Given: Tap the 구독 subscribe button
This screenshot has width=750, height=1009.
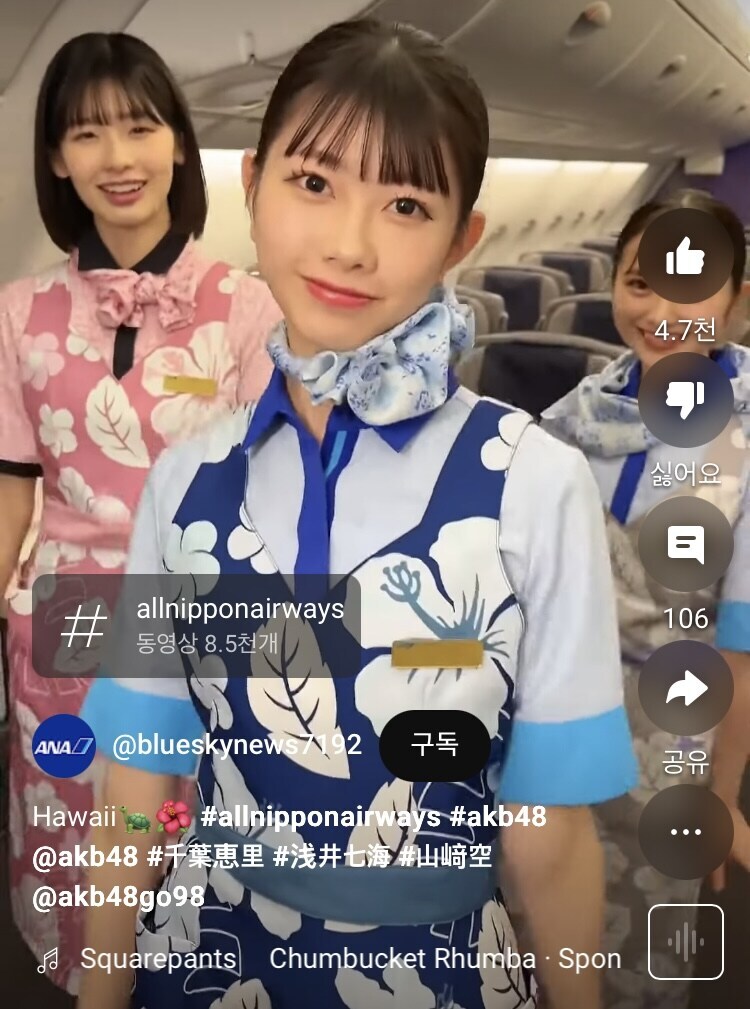Looking at the screenshot, I should pyautogui.click(x=434, y=746).
